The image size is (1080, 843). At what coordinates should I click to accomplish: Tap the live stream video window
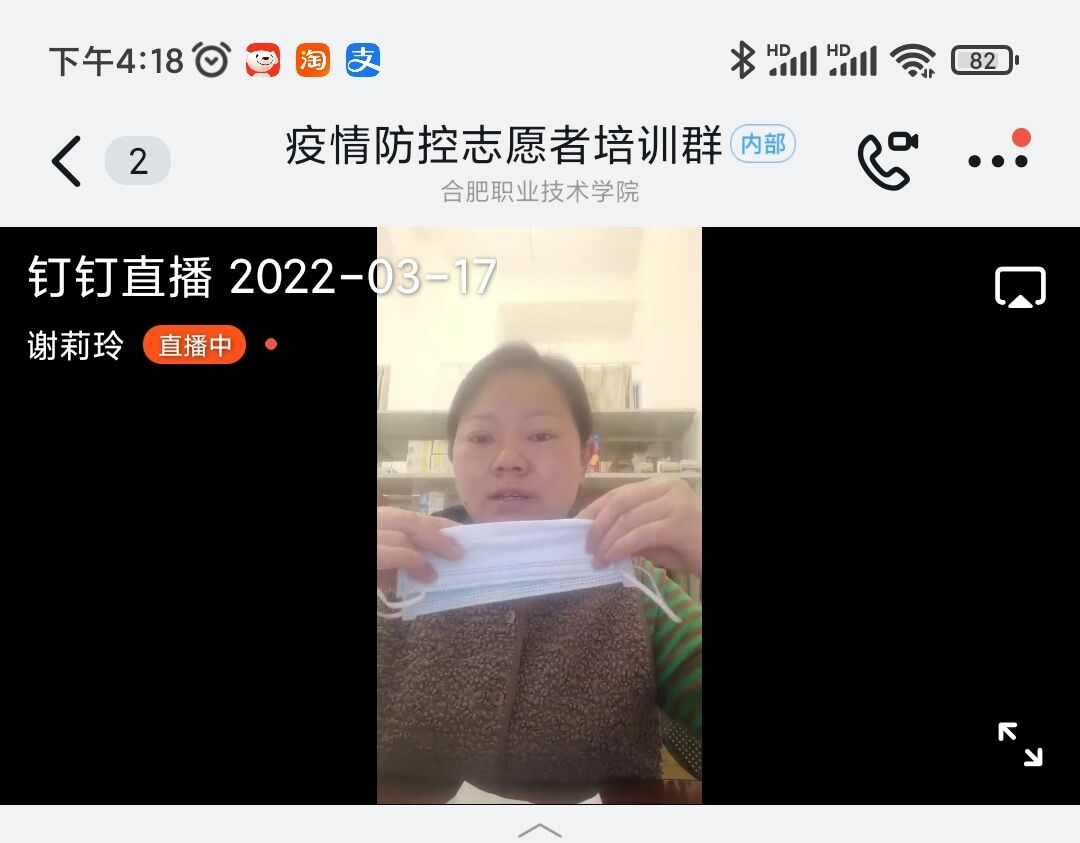pyautogui.click(x=539, y=515)
